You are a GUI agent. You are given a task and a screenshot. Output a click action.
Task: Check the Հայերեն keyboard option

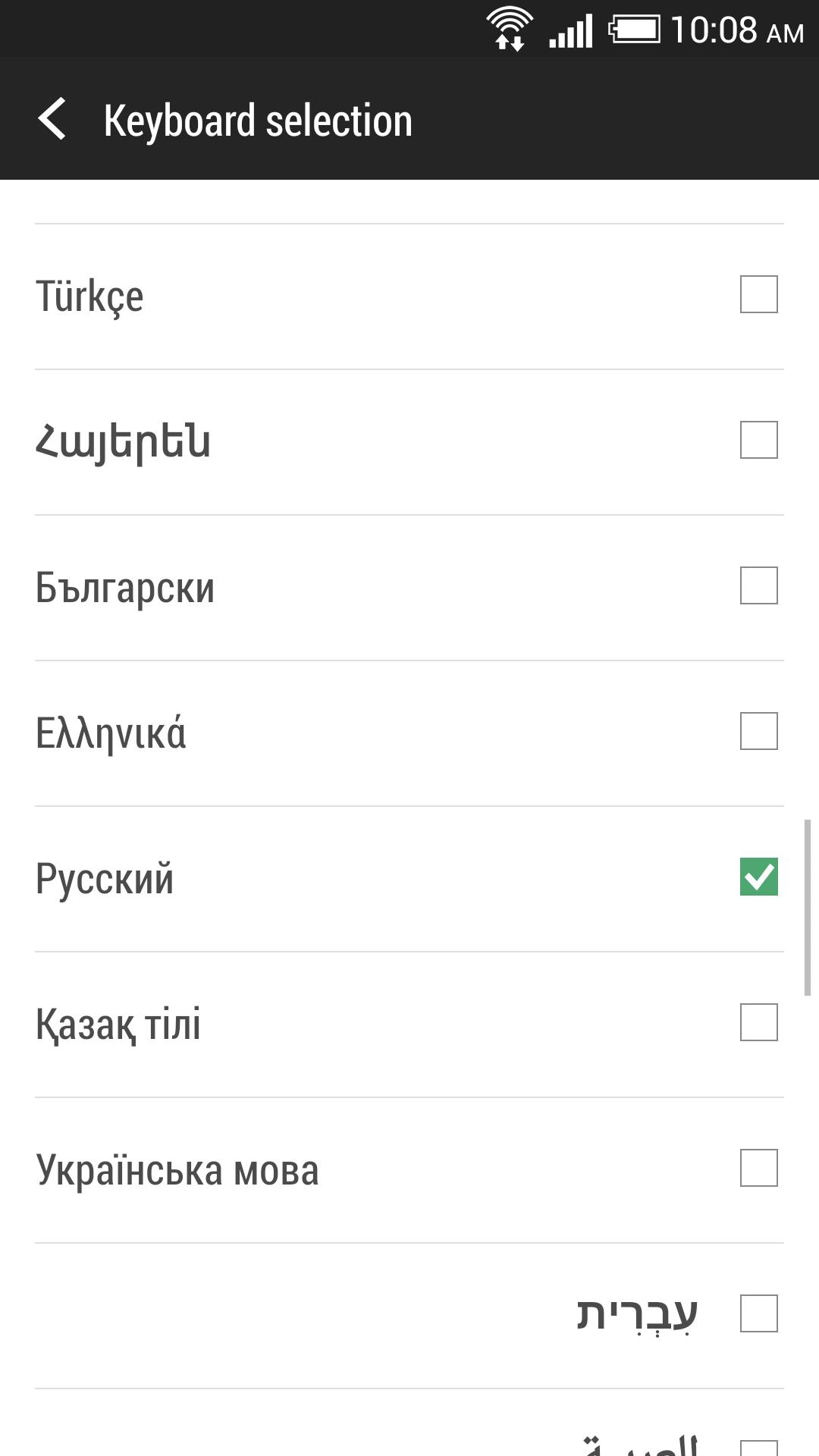click(x=758, y=440)
